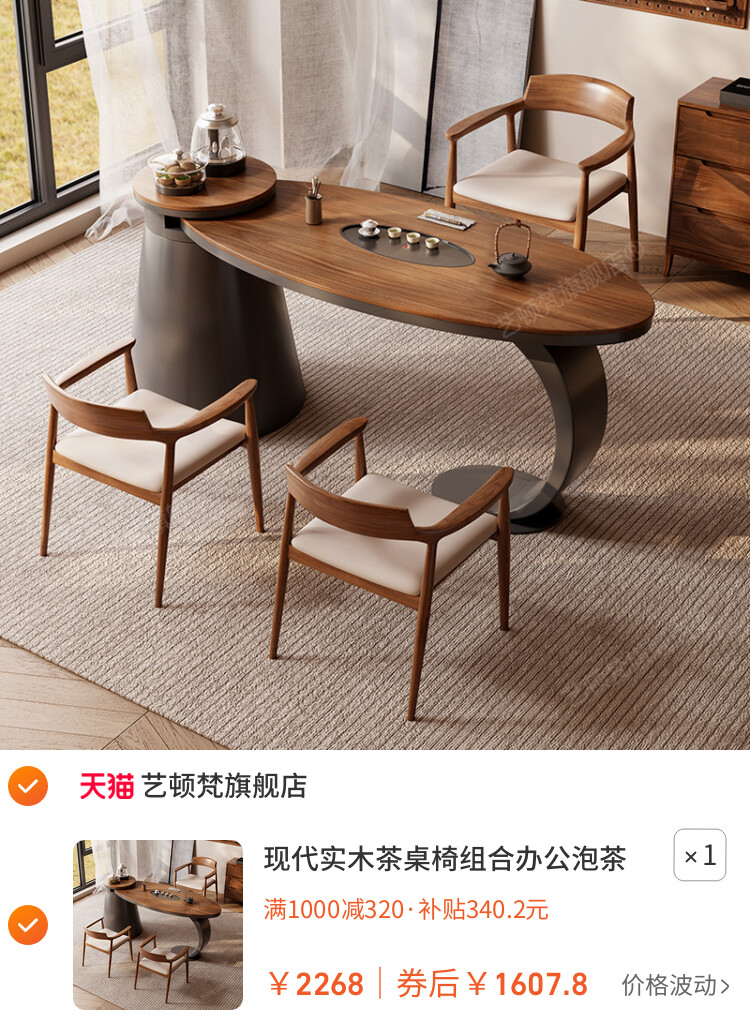View 价格波动 price change details
Image resolution: width=750 pixels, height=1030 pixels.
(x=675, y=985)
